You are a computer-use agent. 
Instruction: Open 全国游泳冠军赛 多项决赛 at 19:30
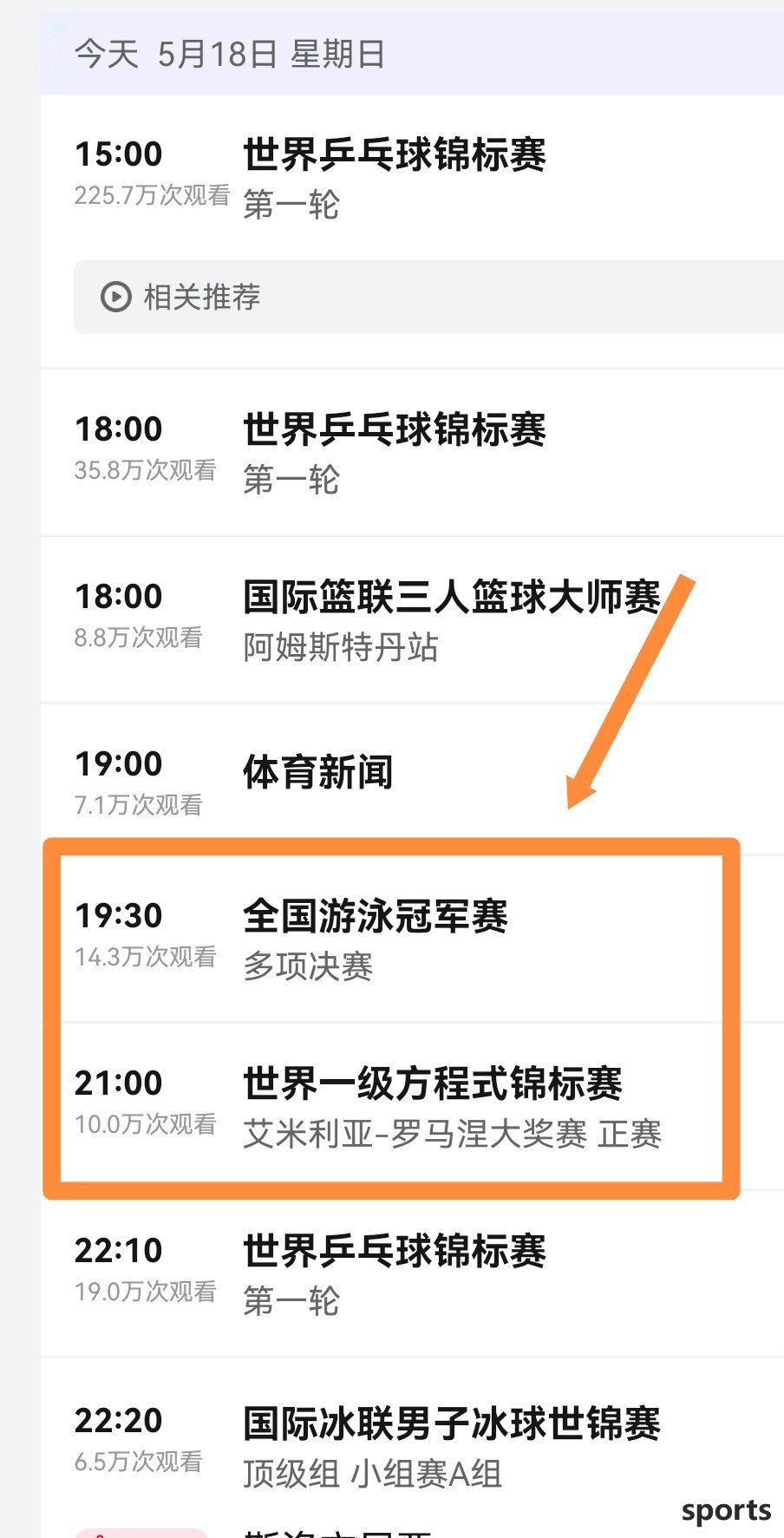tap(391, 939)
